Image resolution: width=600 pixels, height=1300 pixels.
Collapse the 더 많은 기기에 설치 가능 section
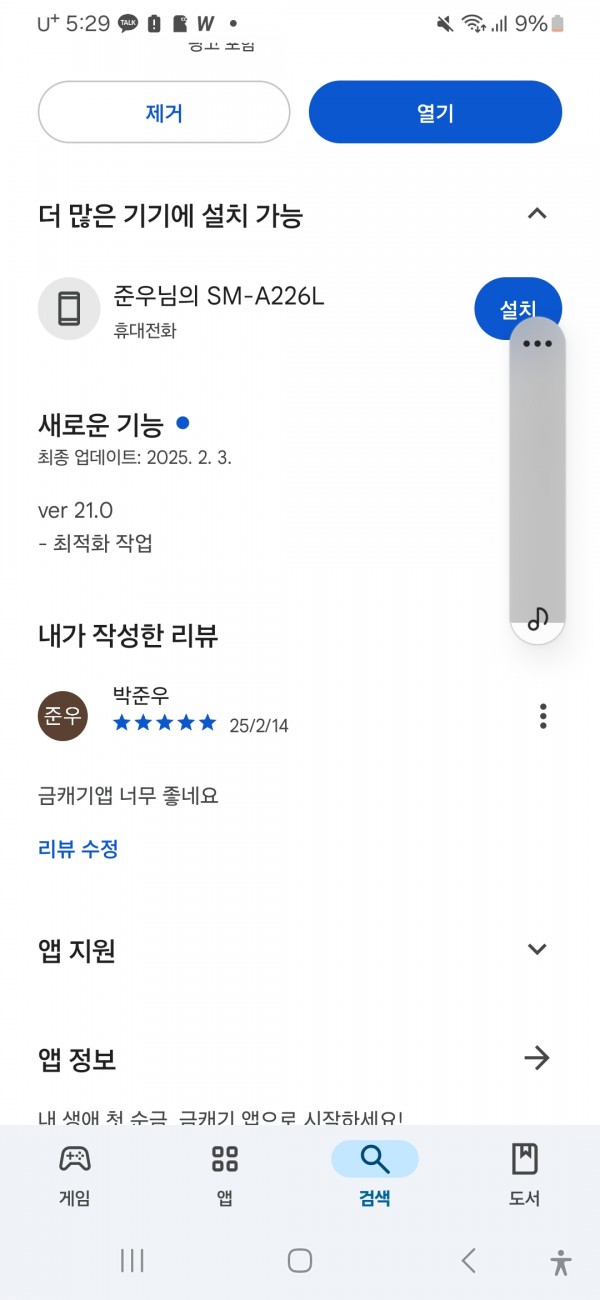tap(537, 214)
